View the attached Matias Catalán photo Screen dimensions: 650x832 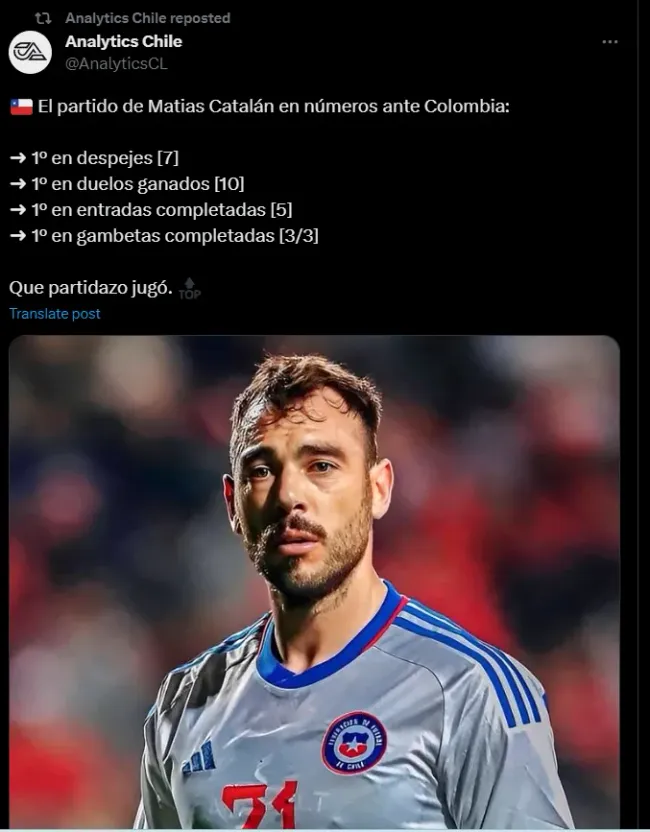click(314, 580)
